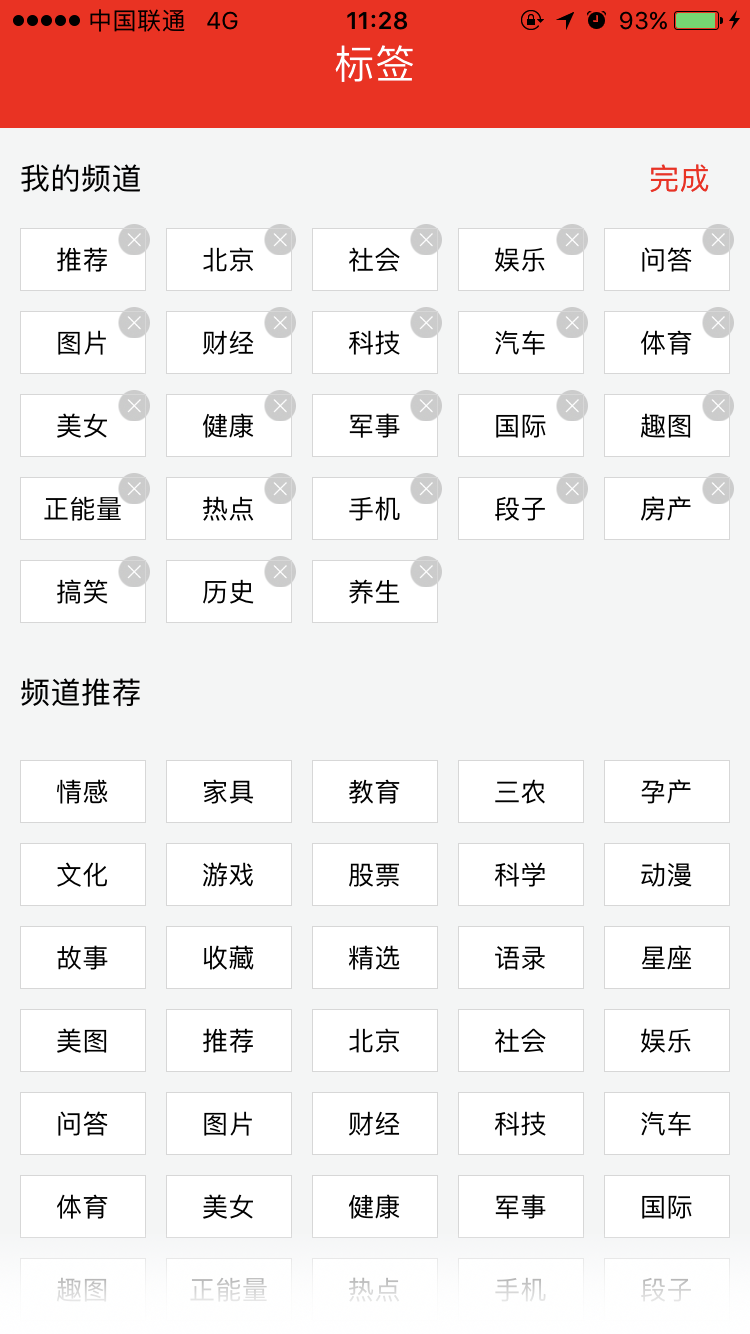Add the 情感 recommended channel

point(83,792)
